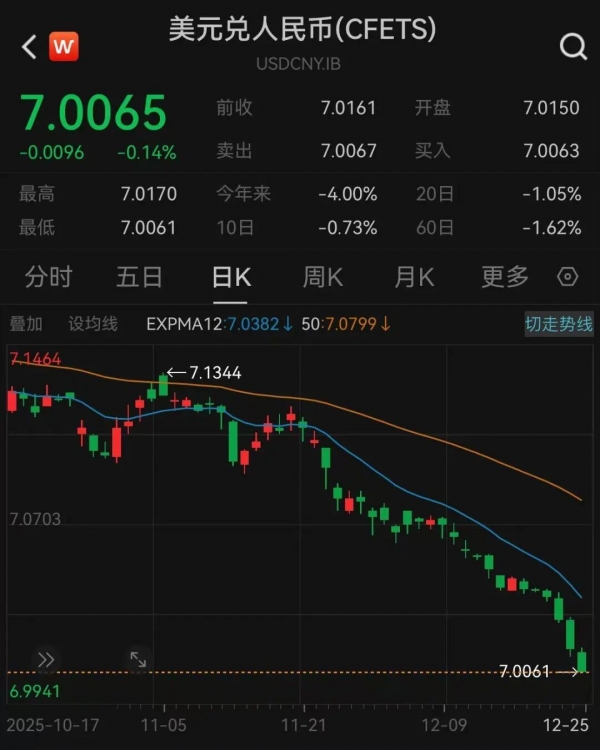Select the 日K chart tab
This screenshot has width=600, height=750.
pos(231,277)
